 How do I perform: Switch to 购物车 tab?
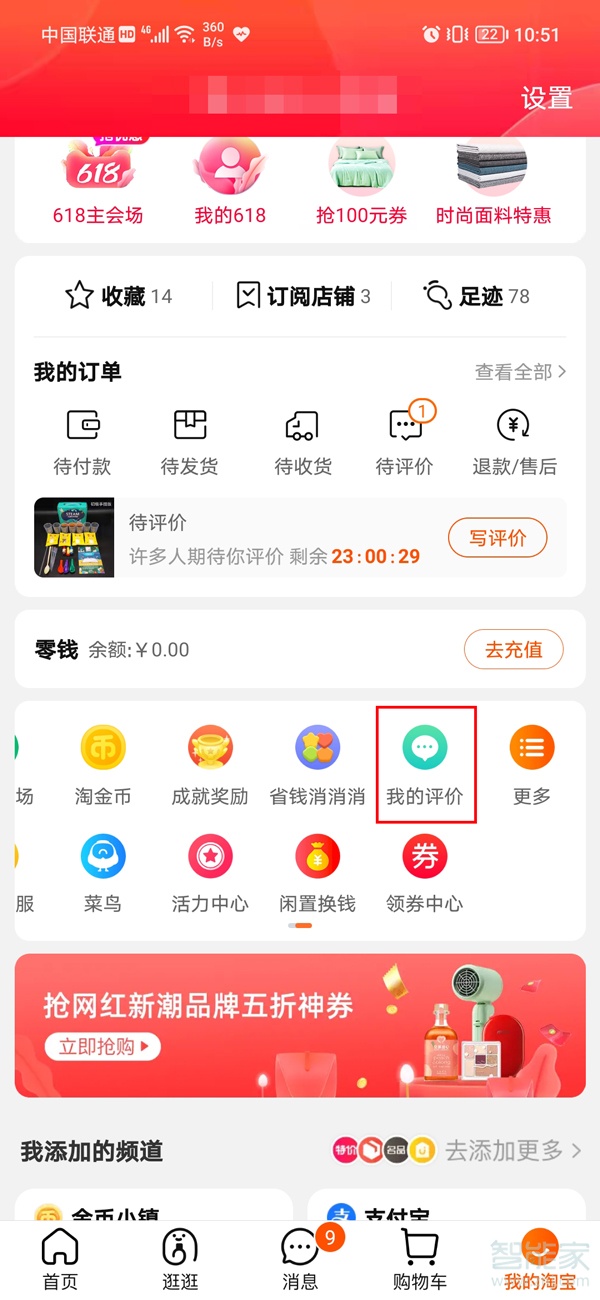coord(419,1259)
